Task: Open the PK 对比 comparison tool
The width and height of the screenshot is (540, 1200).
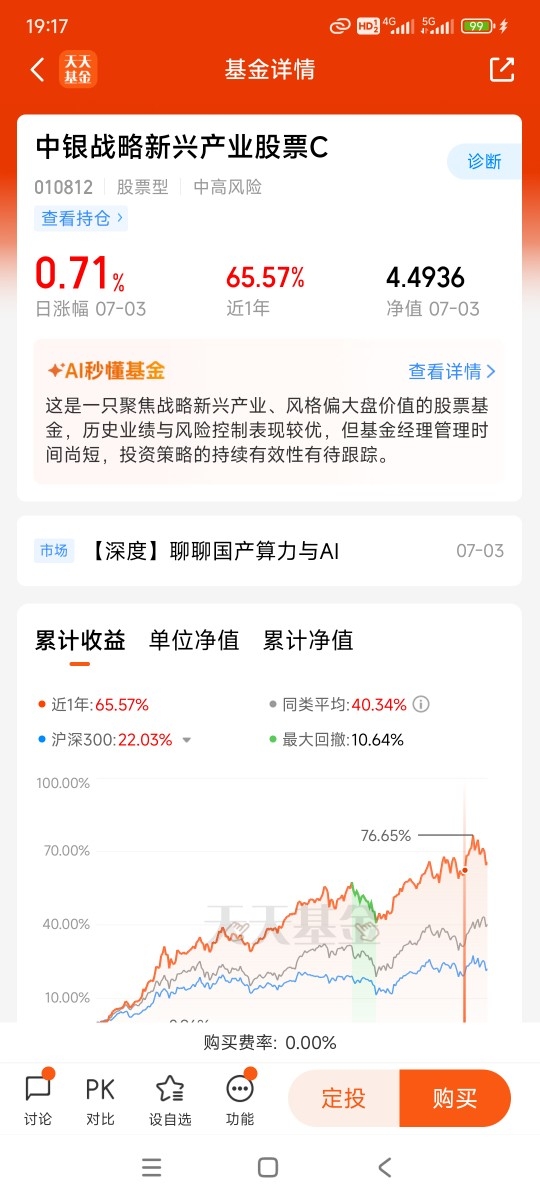Action: click(100, 1098)
